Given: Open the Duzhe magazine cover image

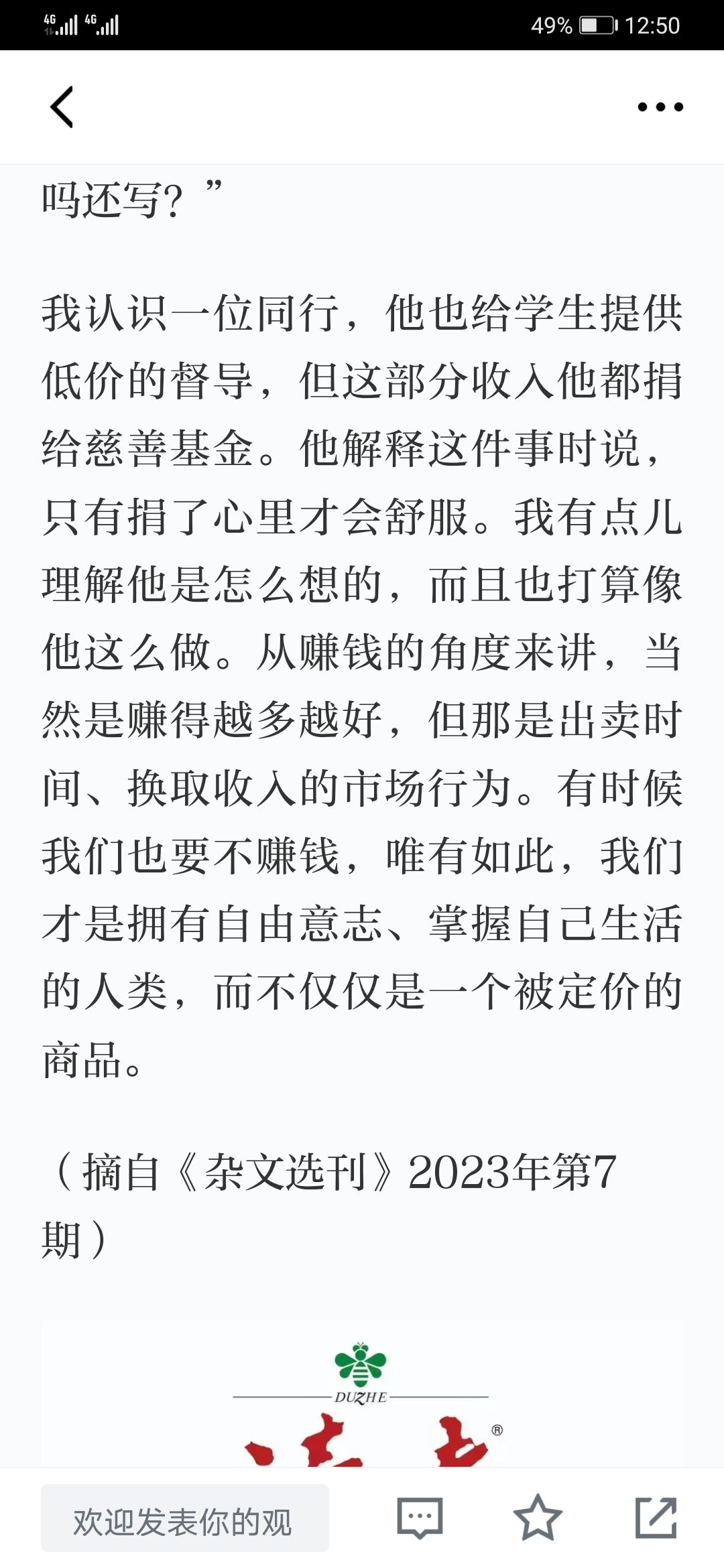Looking at the screenshot, I should 362,1395.
